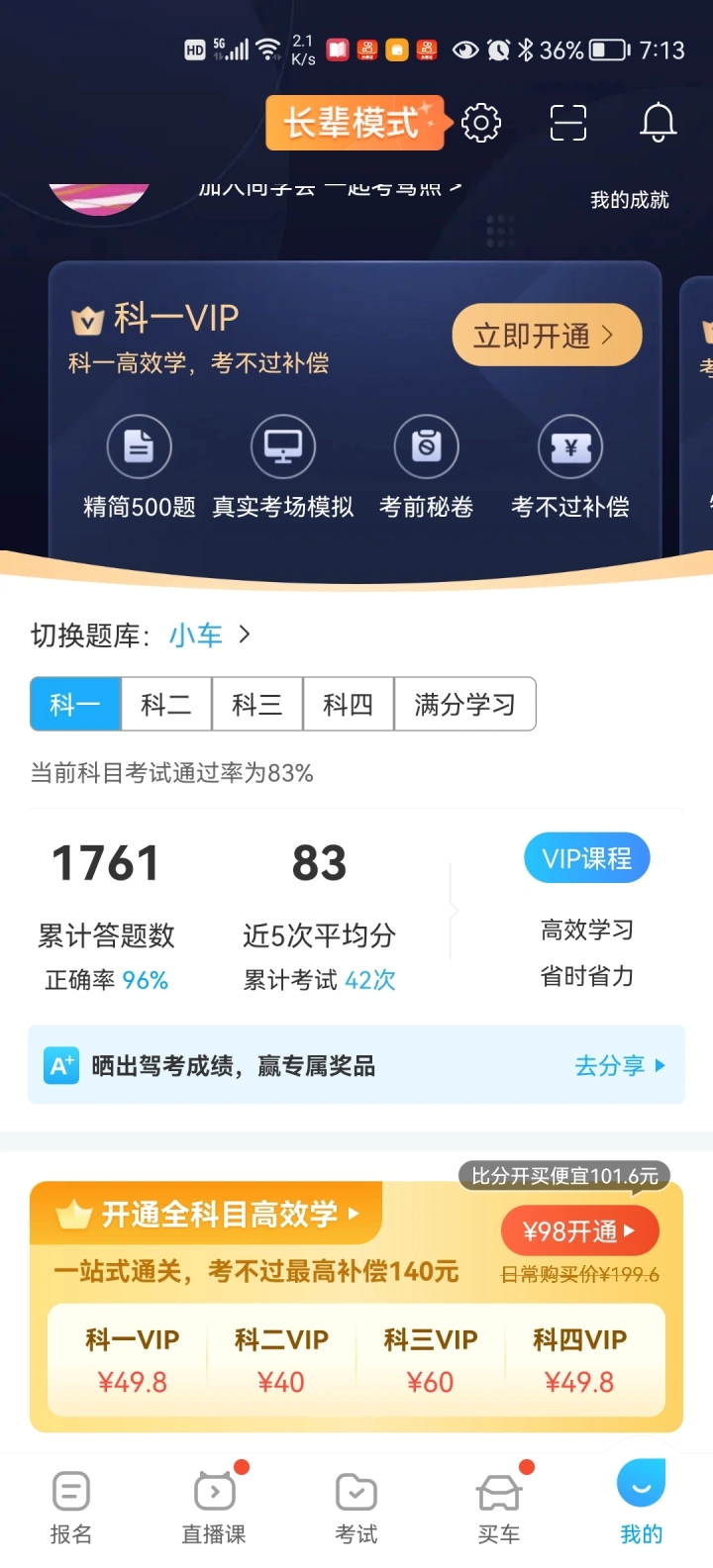The width and height of the screenshot is (713, 1568).
Task: Go to the 直播课 bottom tab
Action: (x=214, y=1507)
